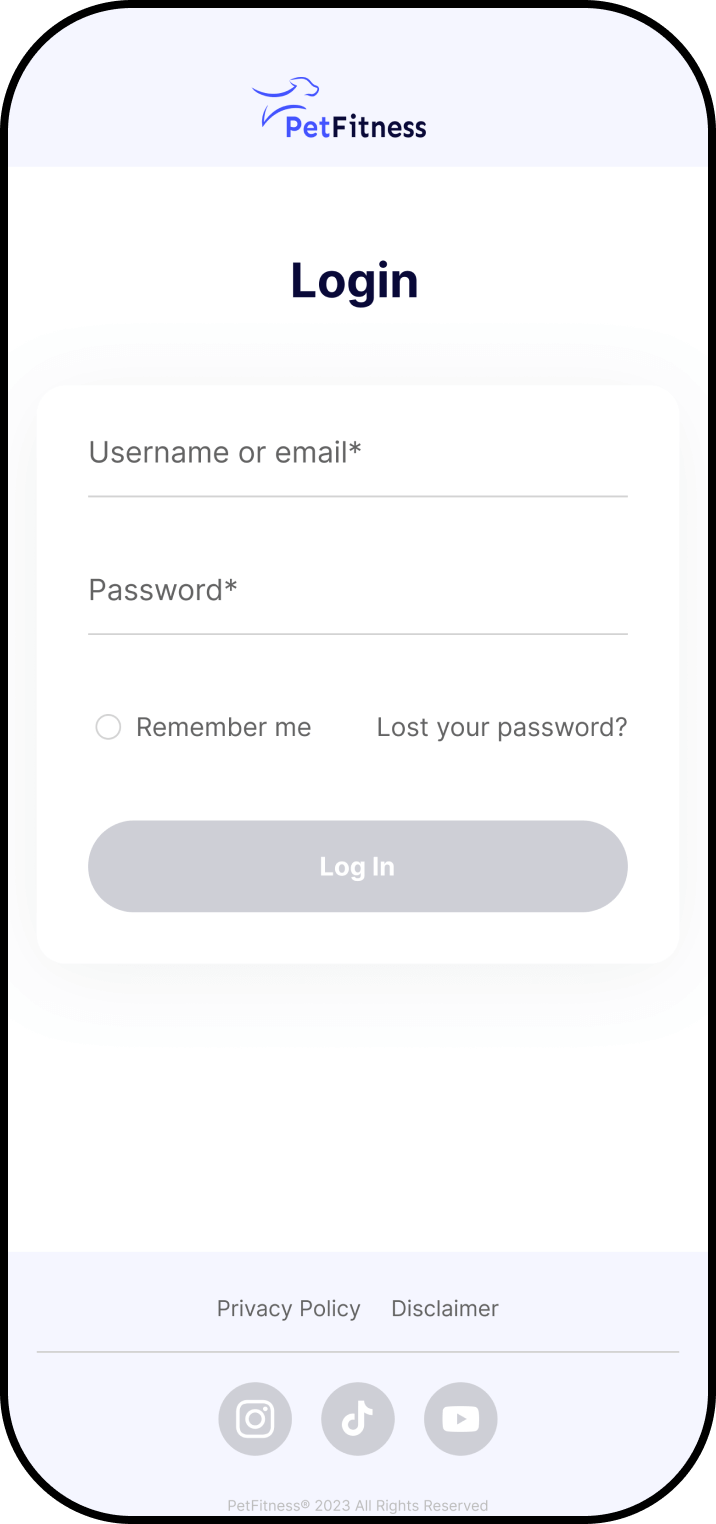Open the Instagram icon in the footer
This screenshot has height=1524, width=716.
[255, 1418]
